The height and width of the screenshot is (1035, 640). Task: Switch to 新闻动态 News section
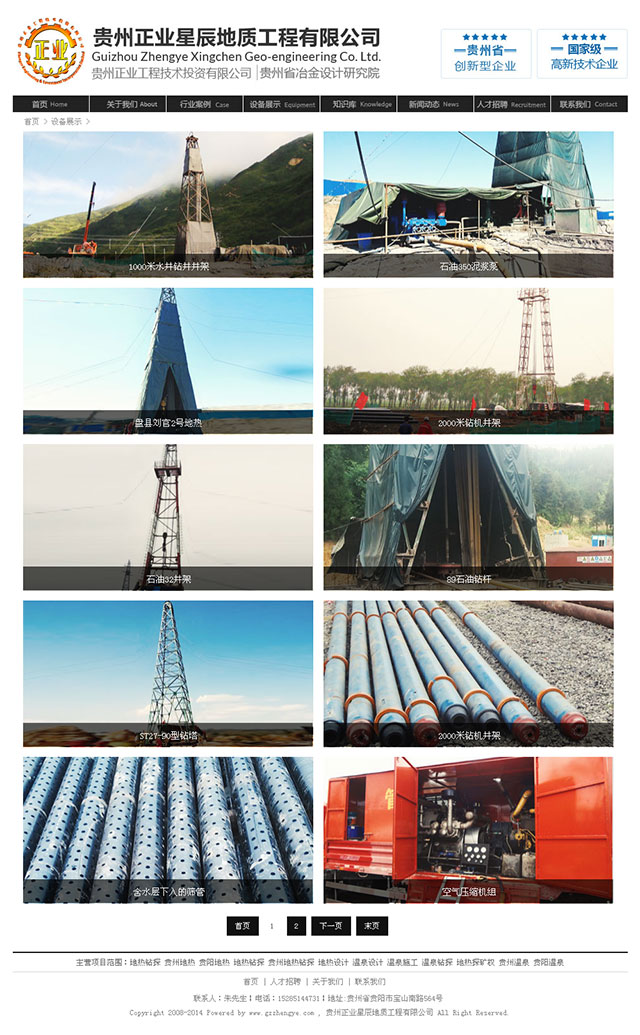tap(433, 104)
